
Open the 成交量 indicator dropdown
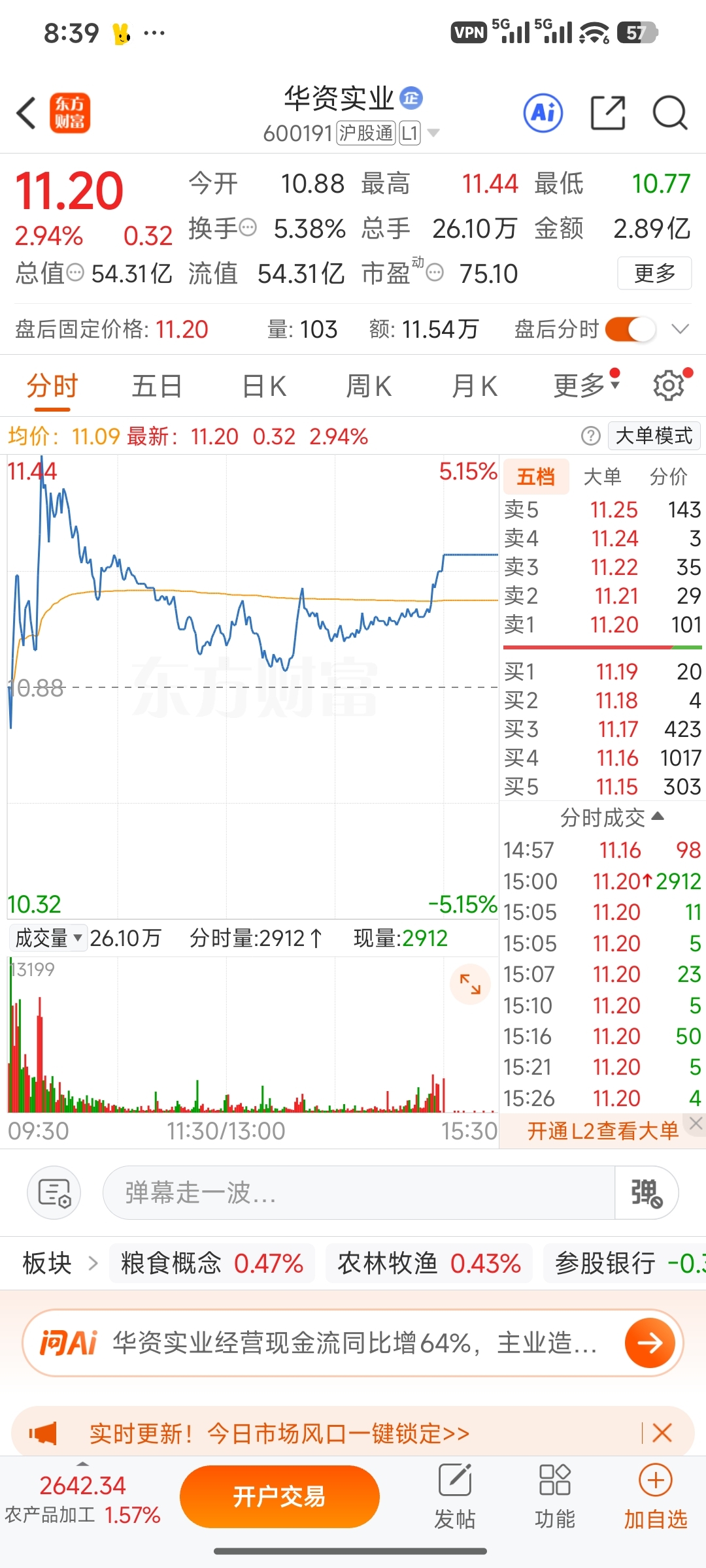point(48,938)
